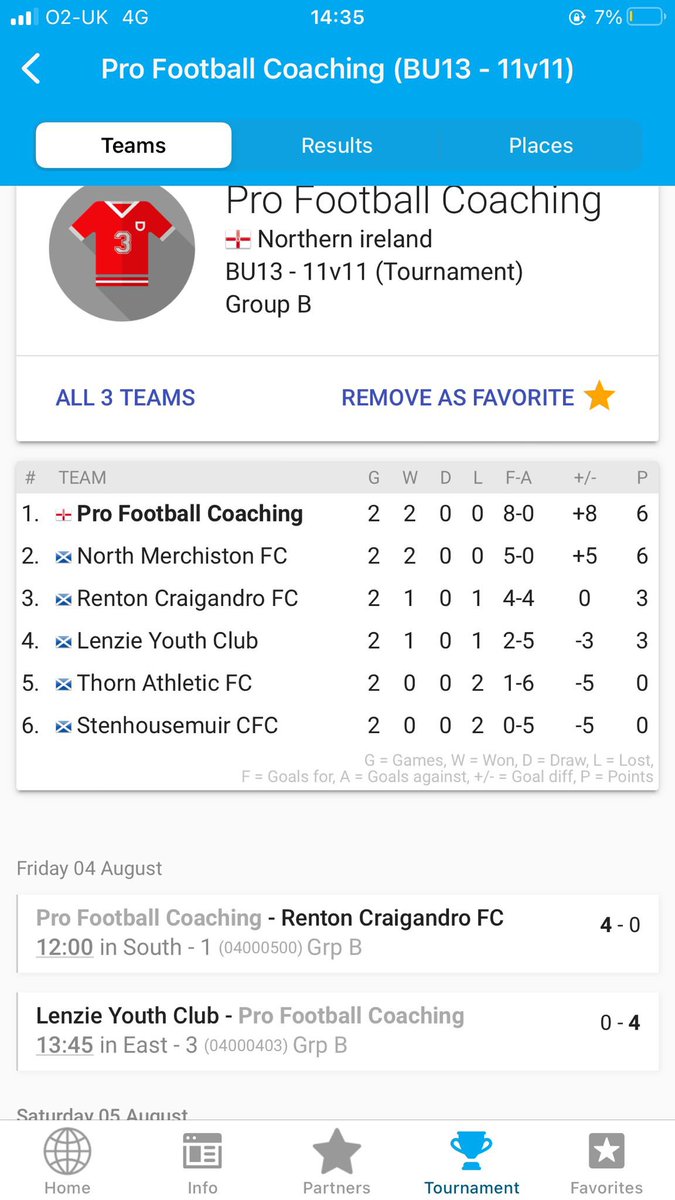Tap REMOVE AS FAVORITE
Viewport: 675px width, 1200px height.
point(478,397)
